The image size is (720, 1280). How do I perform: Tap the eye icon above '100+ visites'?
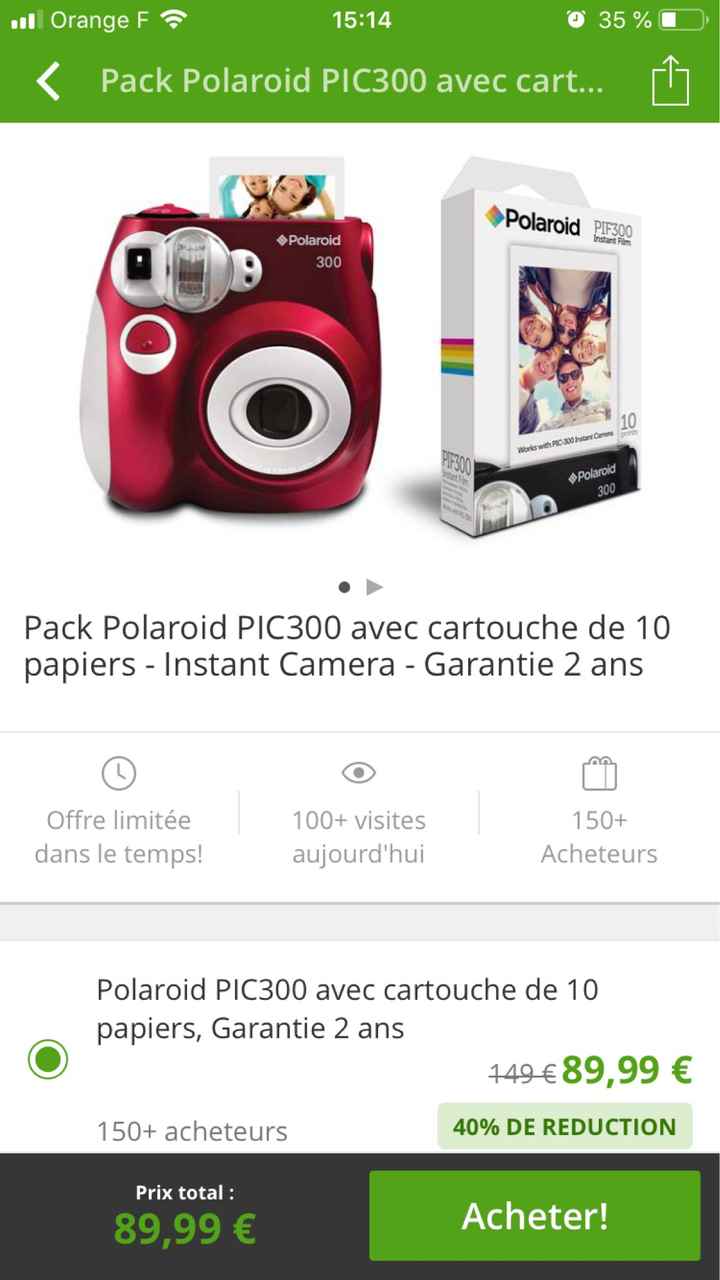point(358,772)
